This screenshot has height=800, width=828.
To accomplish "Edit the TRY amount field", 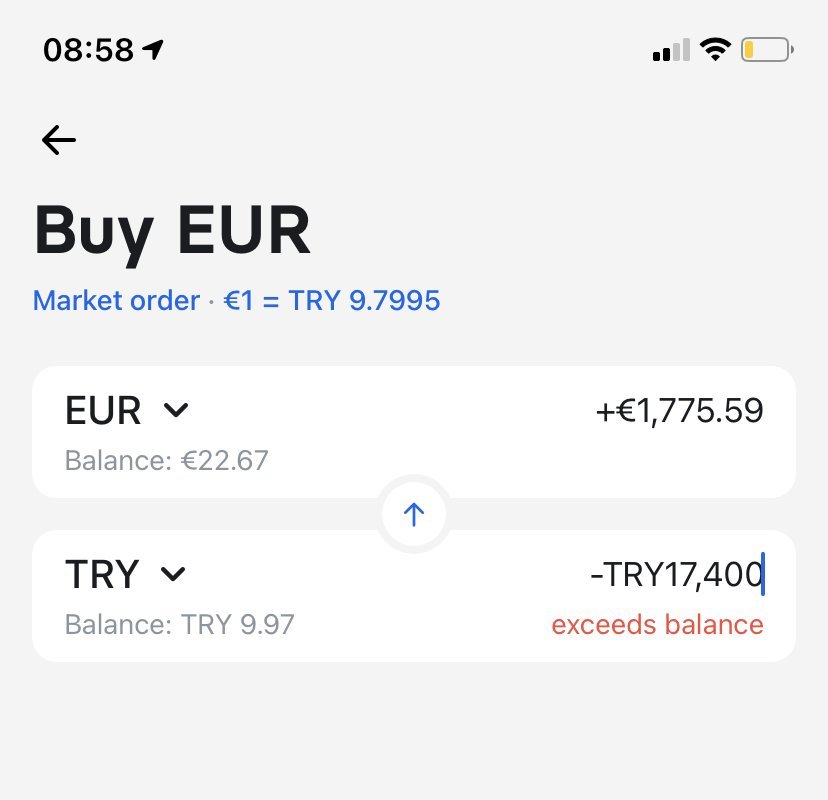I will 676,575.
